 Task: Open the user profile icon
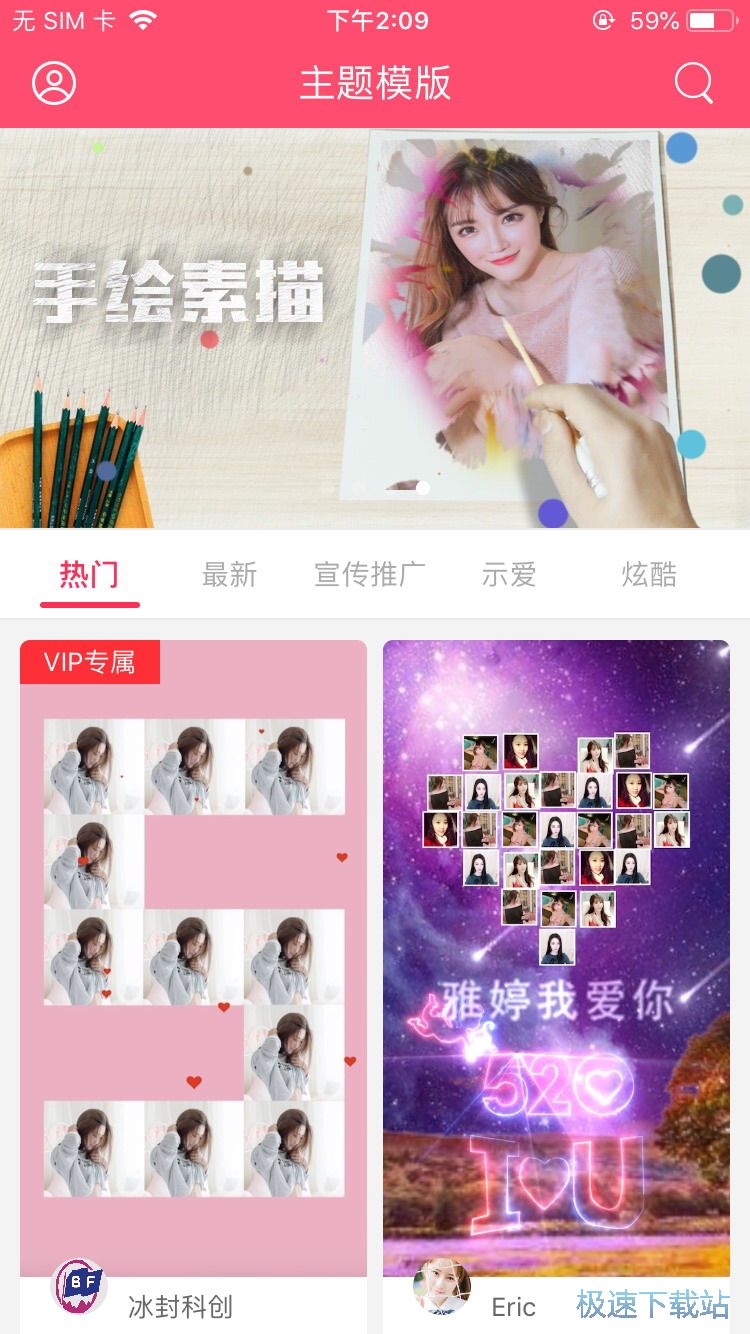[x=54, y=84]
